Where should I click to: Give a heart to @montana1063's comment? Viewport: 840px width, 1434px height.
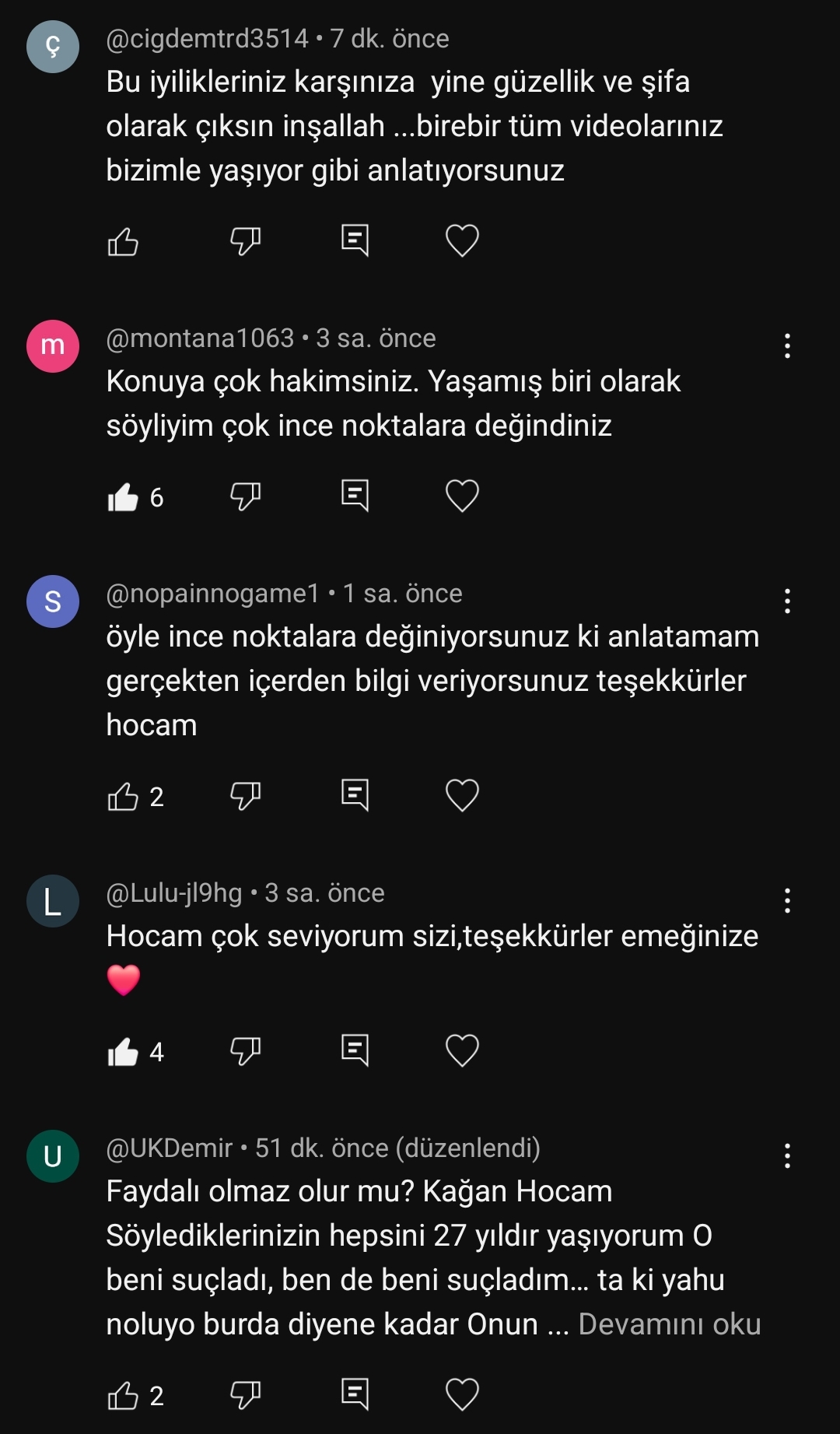462,496
